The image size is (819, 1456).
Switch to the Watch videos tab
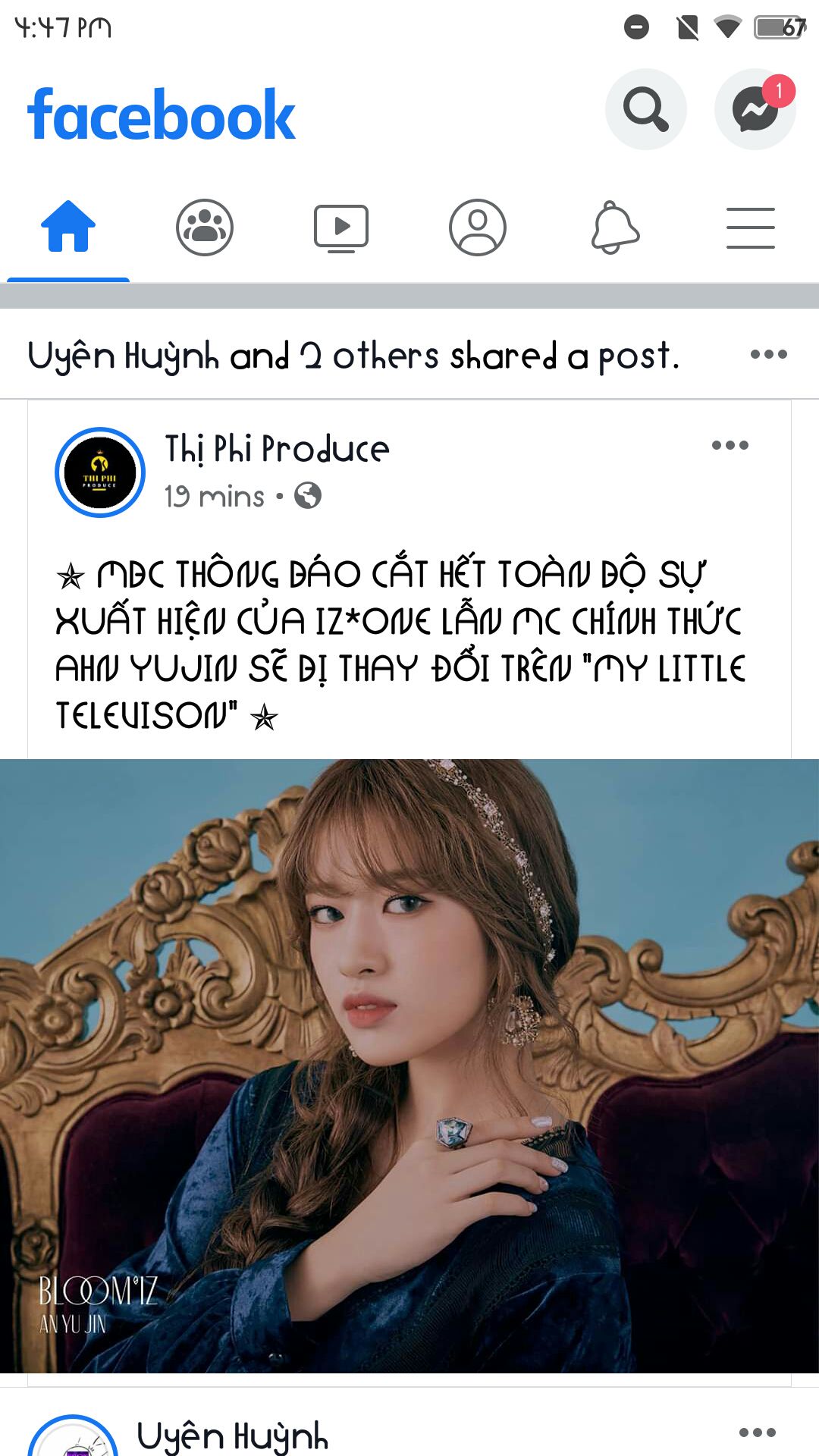(x=341, y=227)
